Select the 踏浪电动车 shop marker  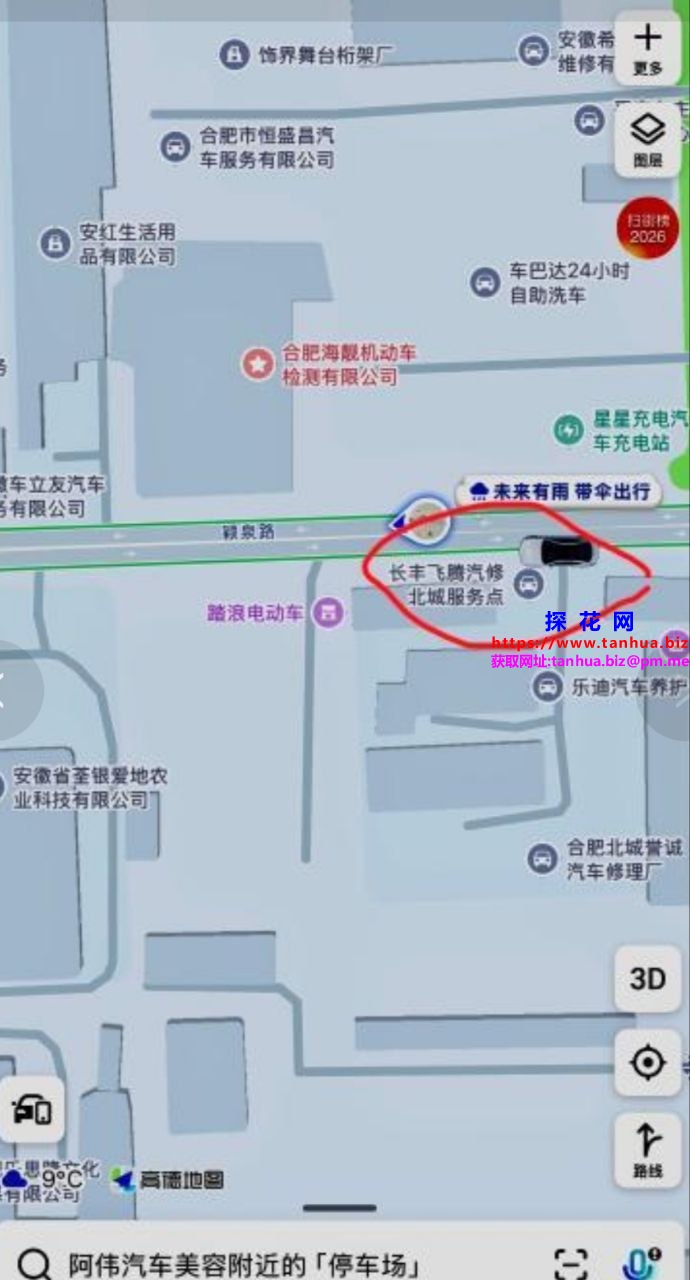[x=327, y=612]
